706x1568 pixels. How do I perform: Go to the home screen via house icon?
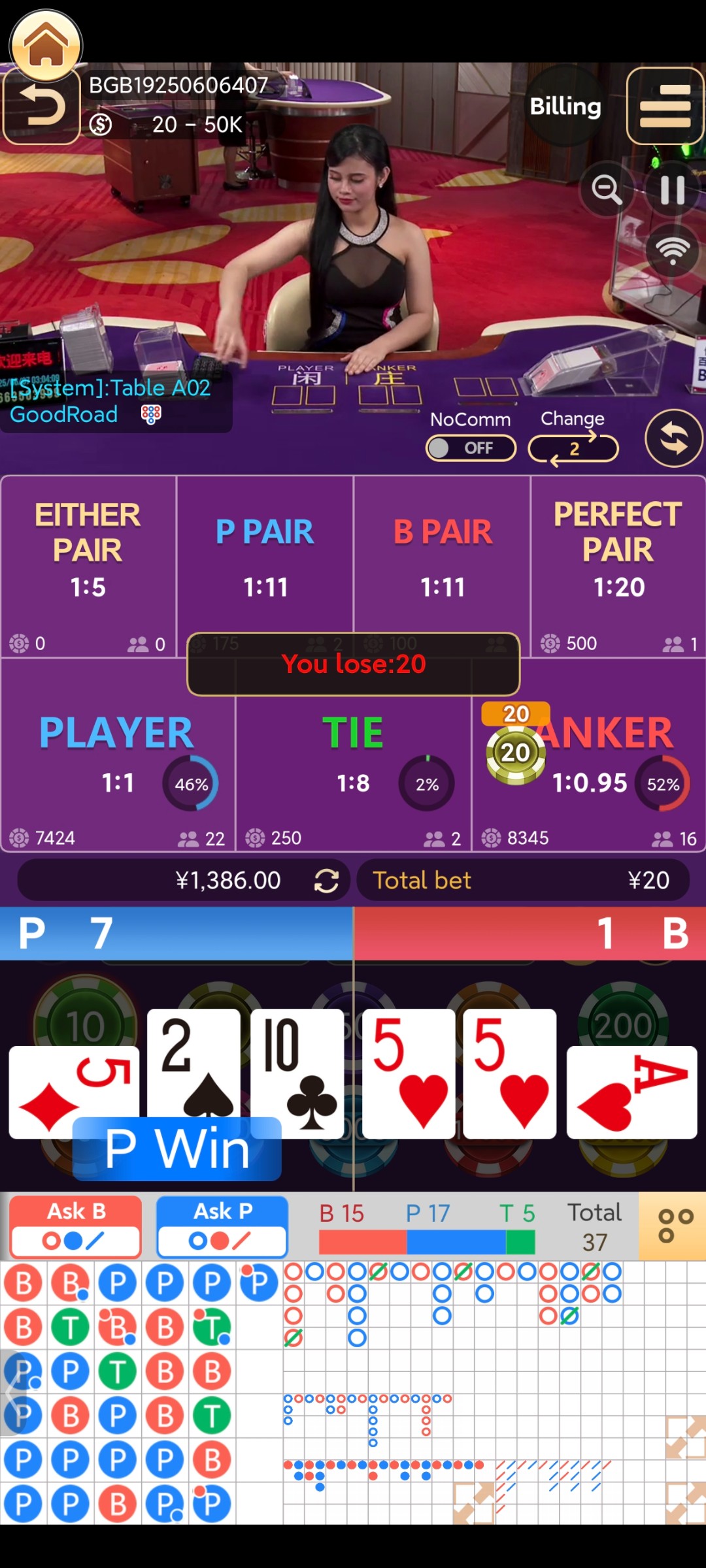[46, 44]
